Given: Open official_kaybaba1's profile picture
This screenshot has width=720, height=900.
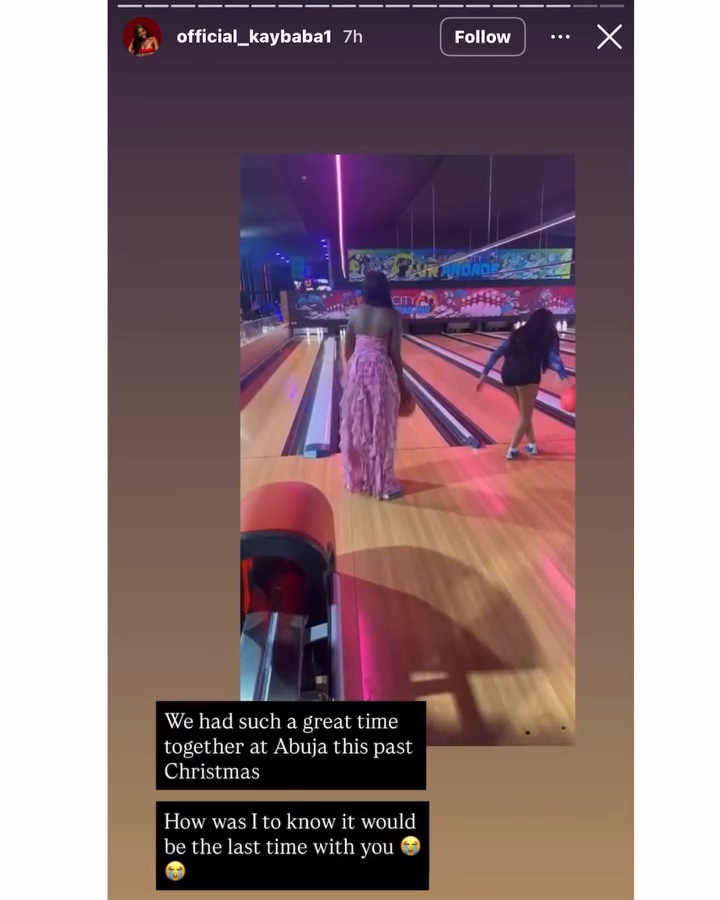Looking at the screenshot, I should tap(142, 37).
